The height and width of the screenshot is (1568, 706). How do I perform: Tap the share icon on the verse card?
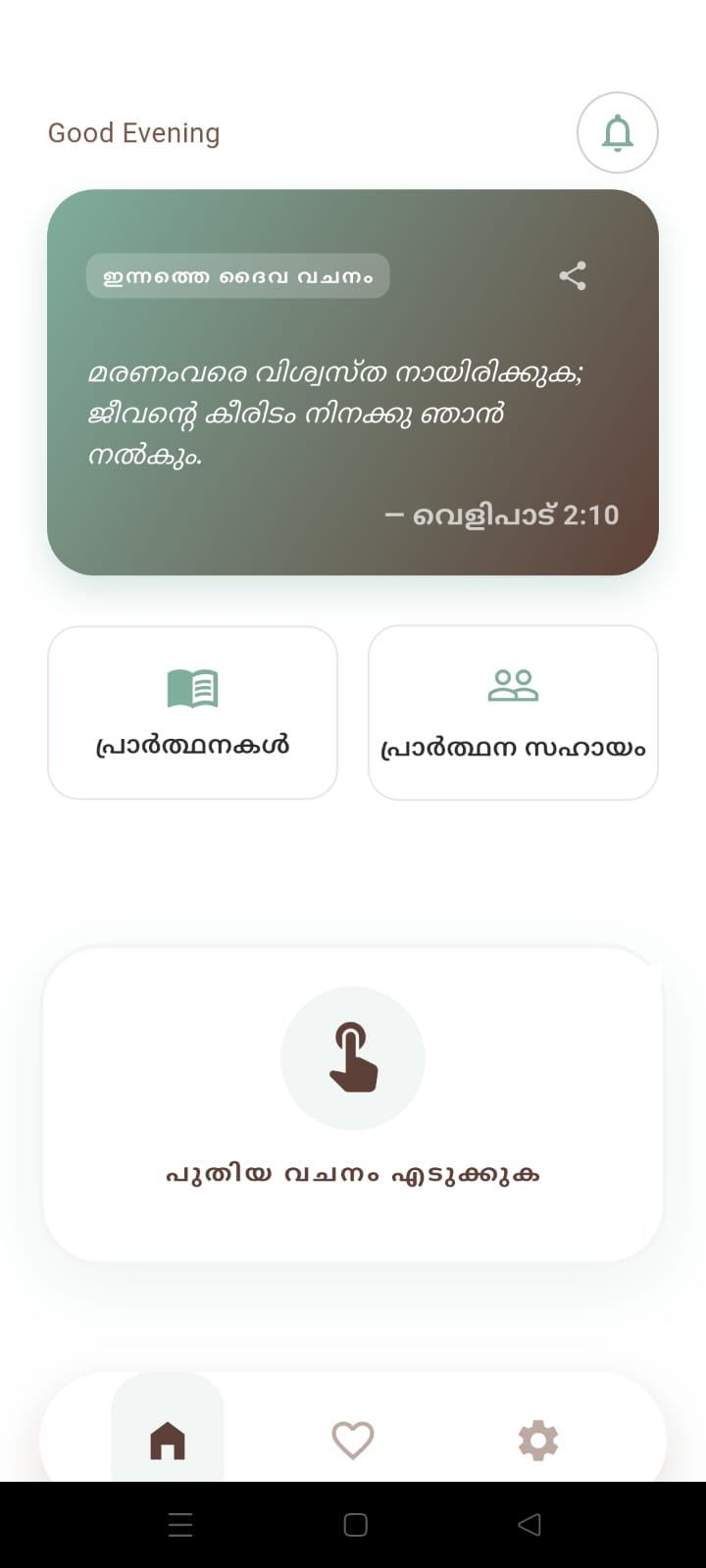pyautogui.click(x=572, y=275)
